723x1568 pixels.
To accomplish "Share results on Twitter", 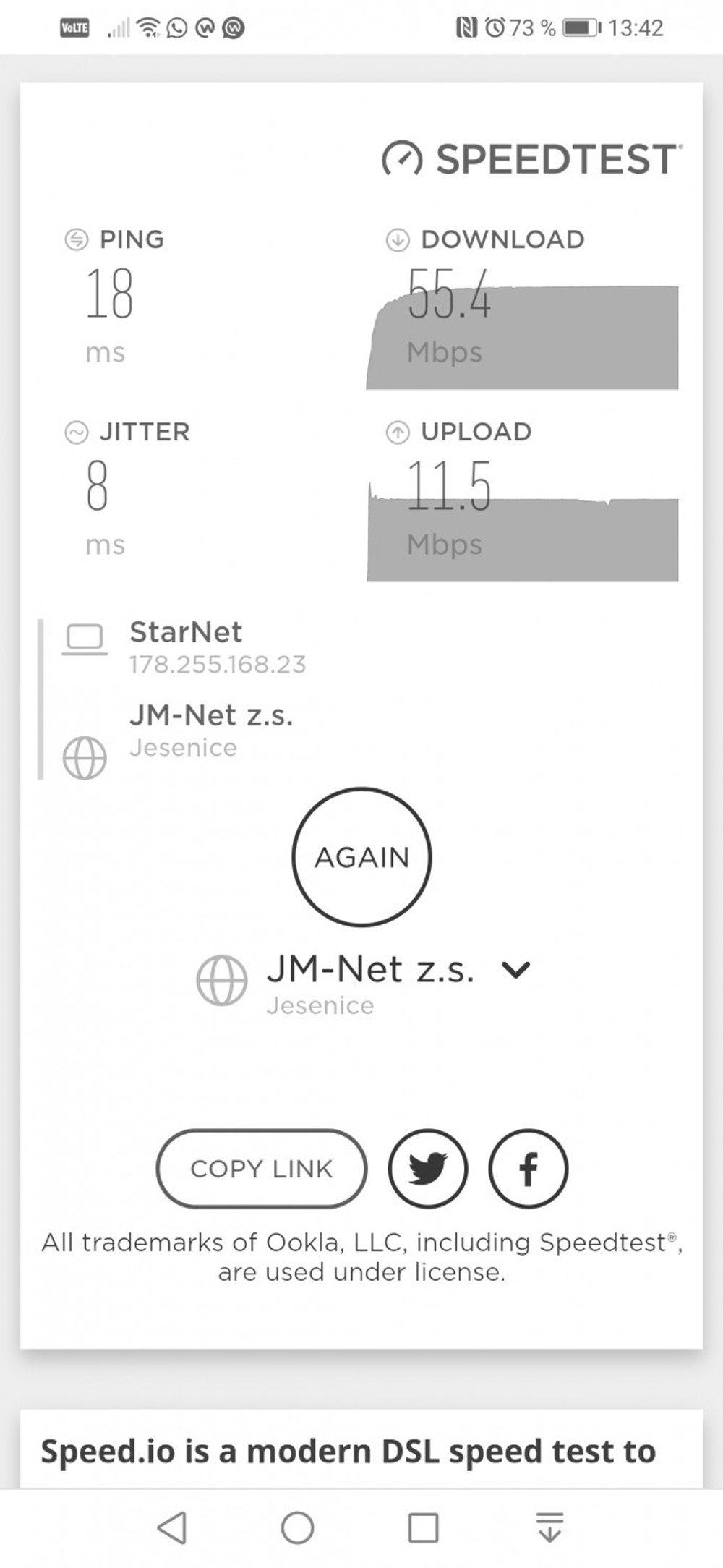I will click(x=428, y=1169).
